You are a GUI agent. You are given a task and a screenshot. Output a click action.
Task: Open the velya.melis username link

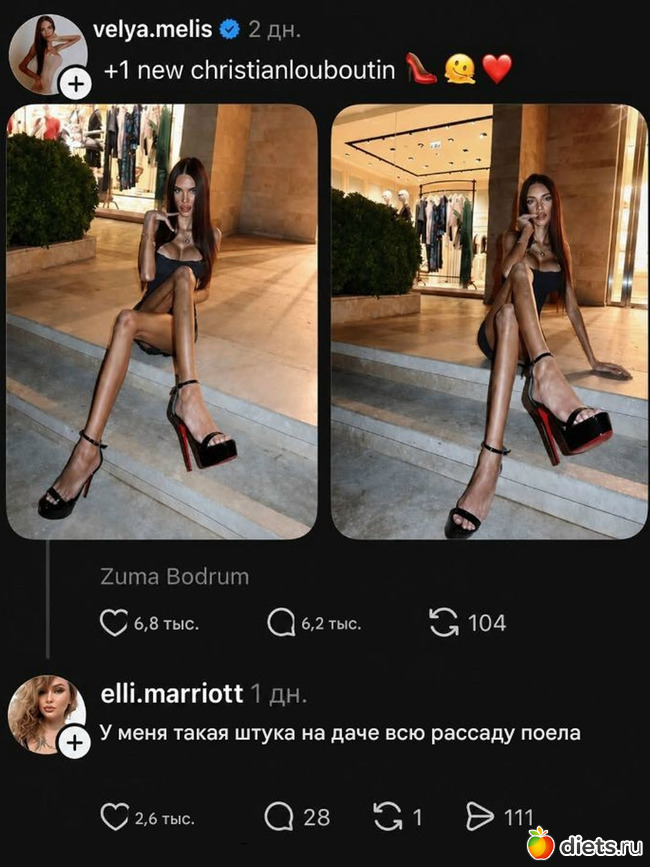153,29
